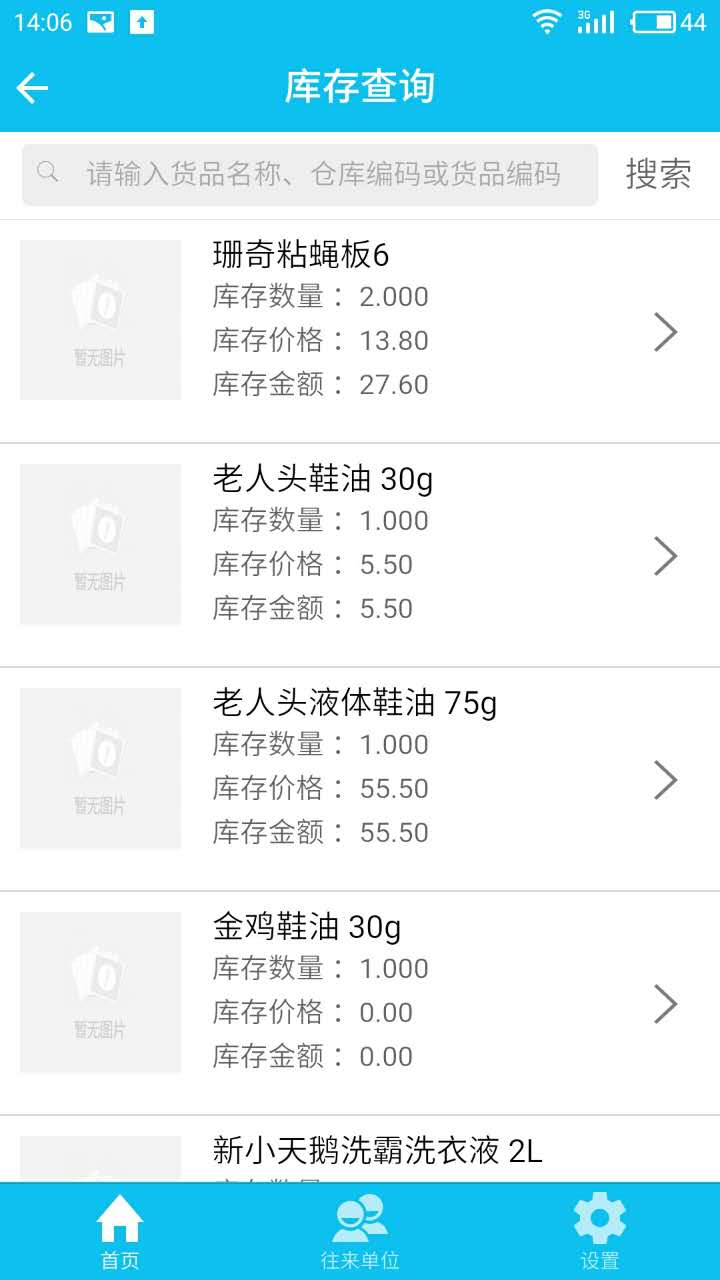Switch to the 往来单位 tab
Viewport: 720px width, 1280px height.
[x=360, y=1232]
